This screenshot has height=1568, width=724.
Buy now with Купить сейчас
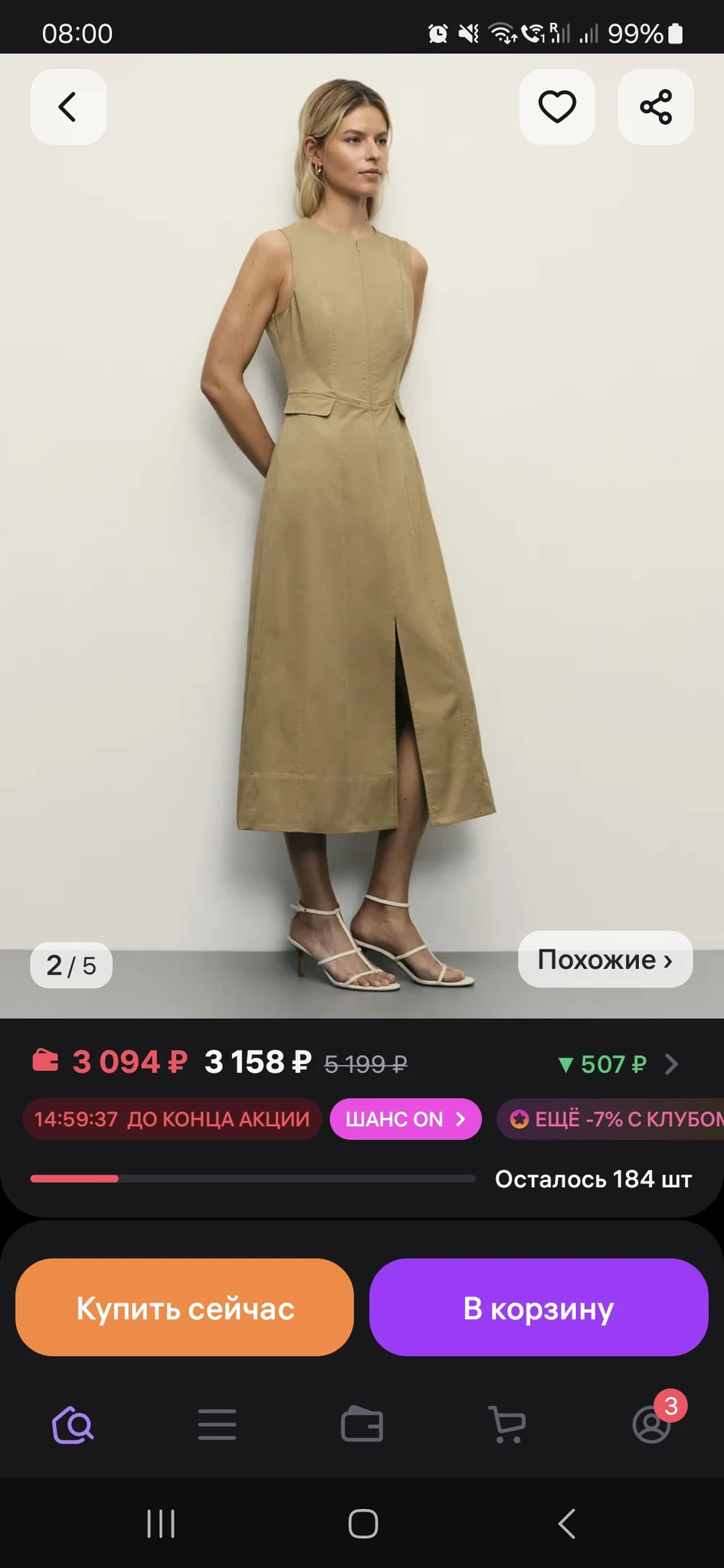click(x=185, y=1308)
